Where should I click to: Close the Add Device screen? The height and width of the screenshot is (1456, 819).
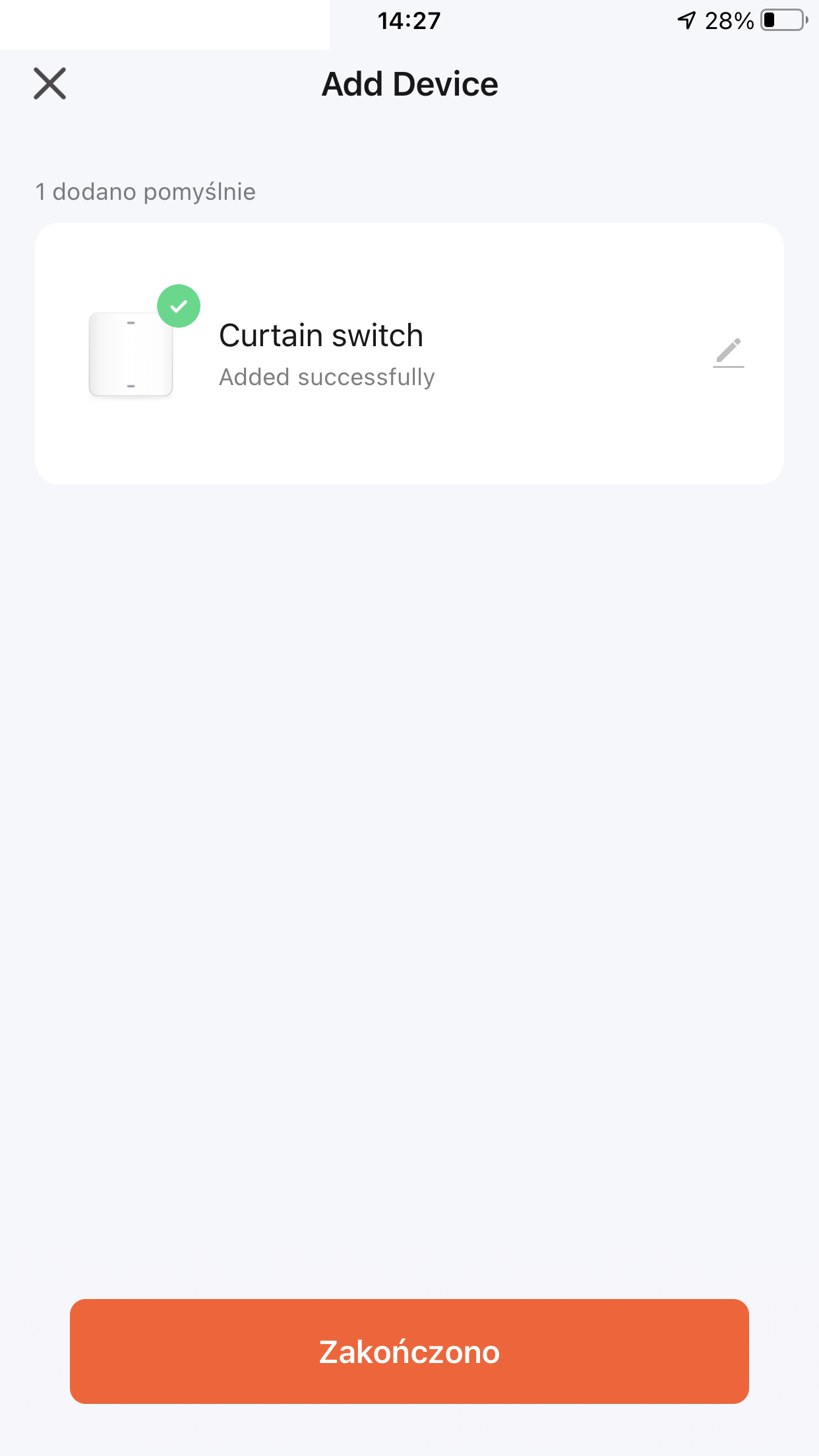[x=50, y=84]
